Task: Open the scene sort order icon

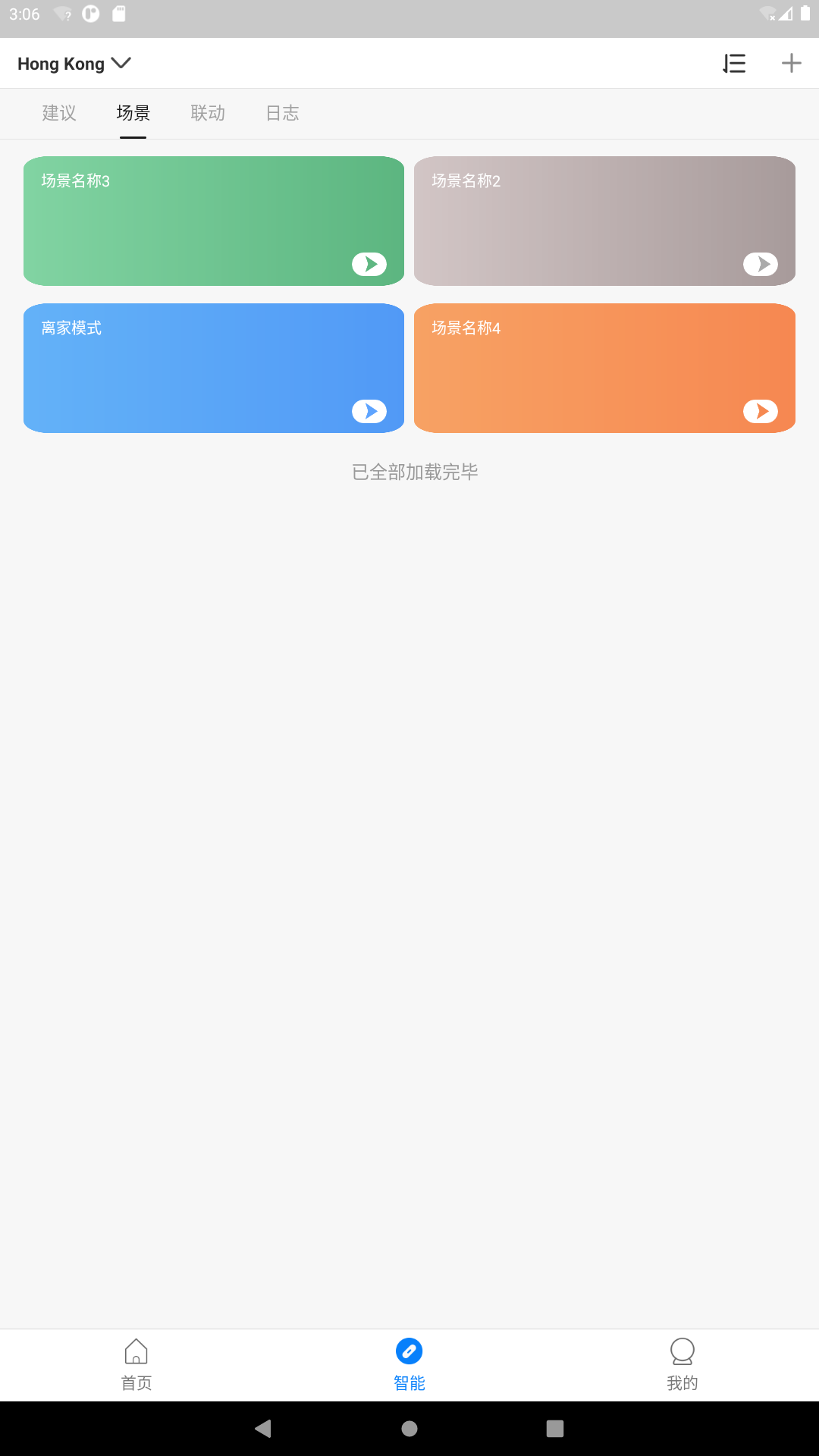Action: (734, 63)
